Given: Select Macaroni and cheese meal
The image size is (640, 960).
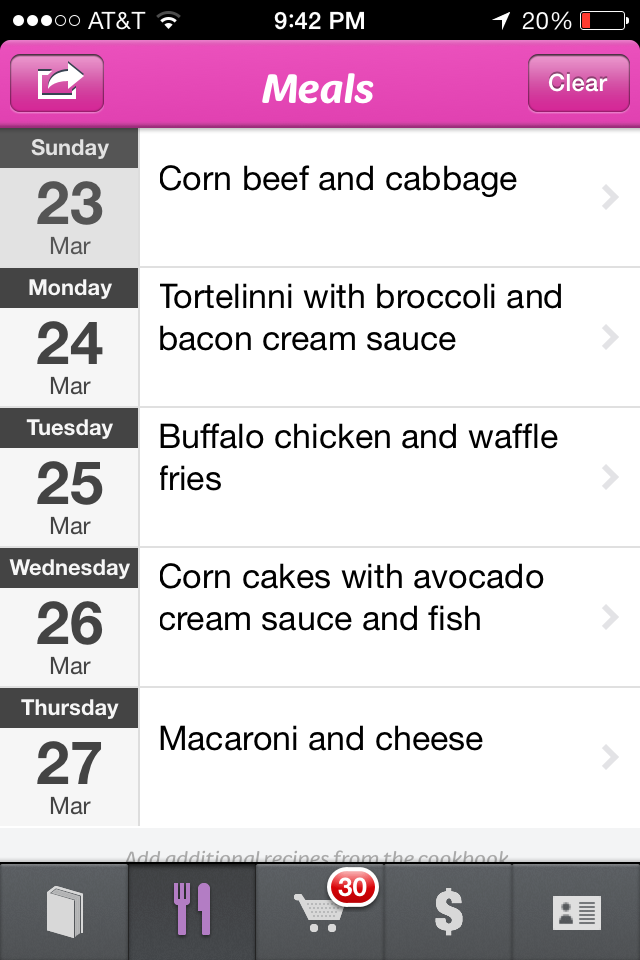Looking at the screenshot, I should pos(388,758).
